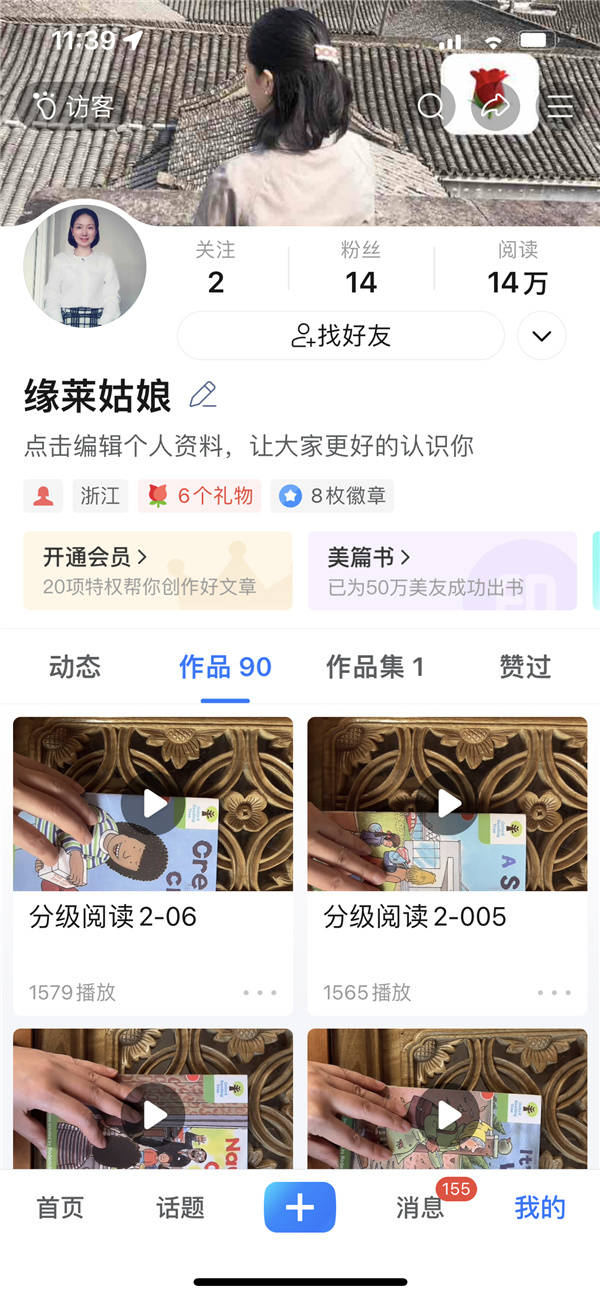Play the 分级阅读 2-06 video

pyautogui.click(x=153, y=803)
